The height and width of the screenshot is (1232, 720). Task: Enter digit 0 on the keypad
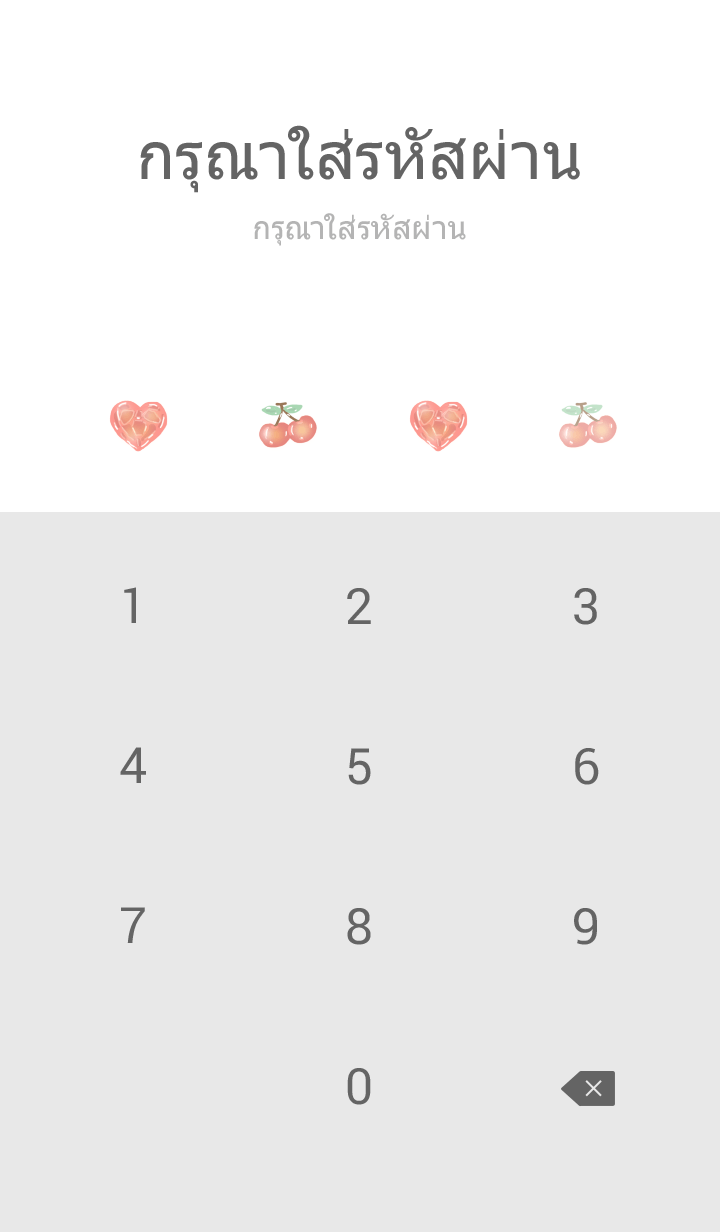[359, 1087]
